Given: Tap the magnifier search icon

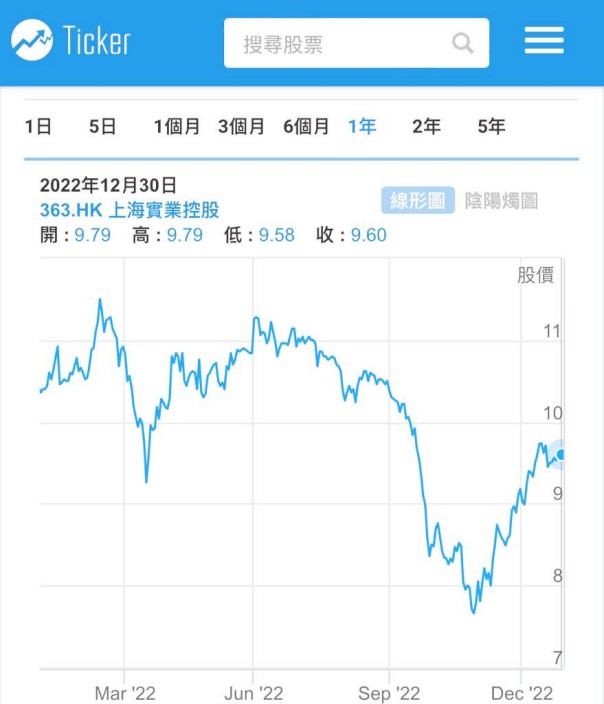Looking at the screenshot, I should pyautogui.click(x=463, y=44).
